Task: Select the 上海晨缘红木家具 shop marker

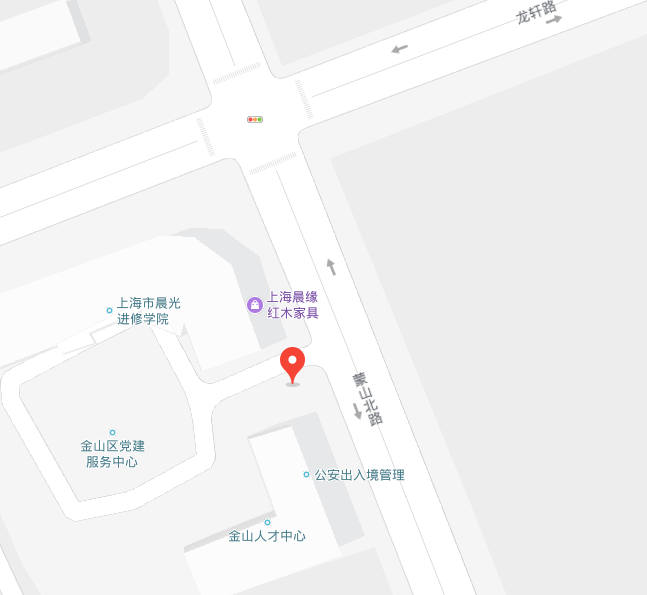Action: (x=255, y=304)
